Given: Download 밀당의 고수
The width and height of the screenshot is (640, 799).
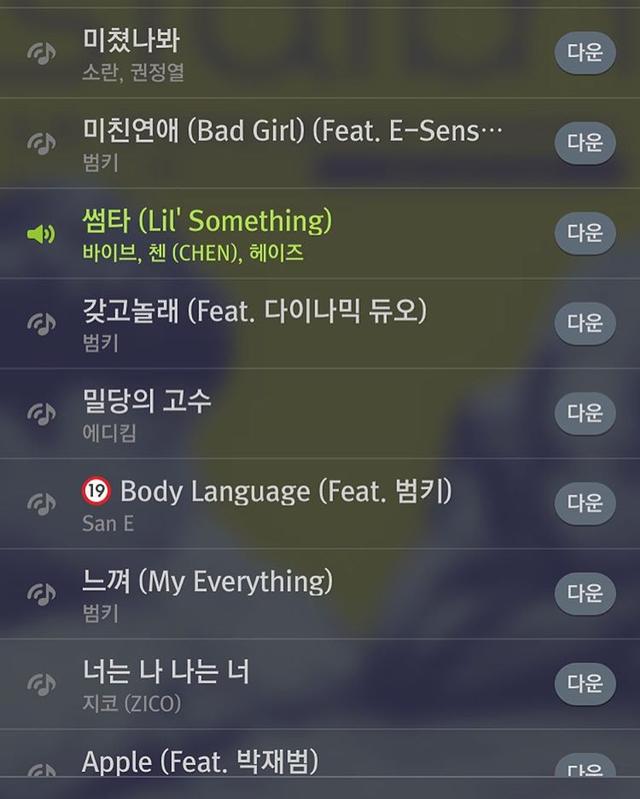Looking at the screenshot, I should tap(585, 413).
